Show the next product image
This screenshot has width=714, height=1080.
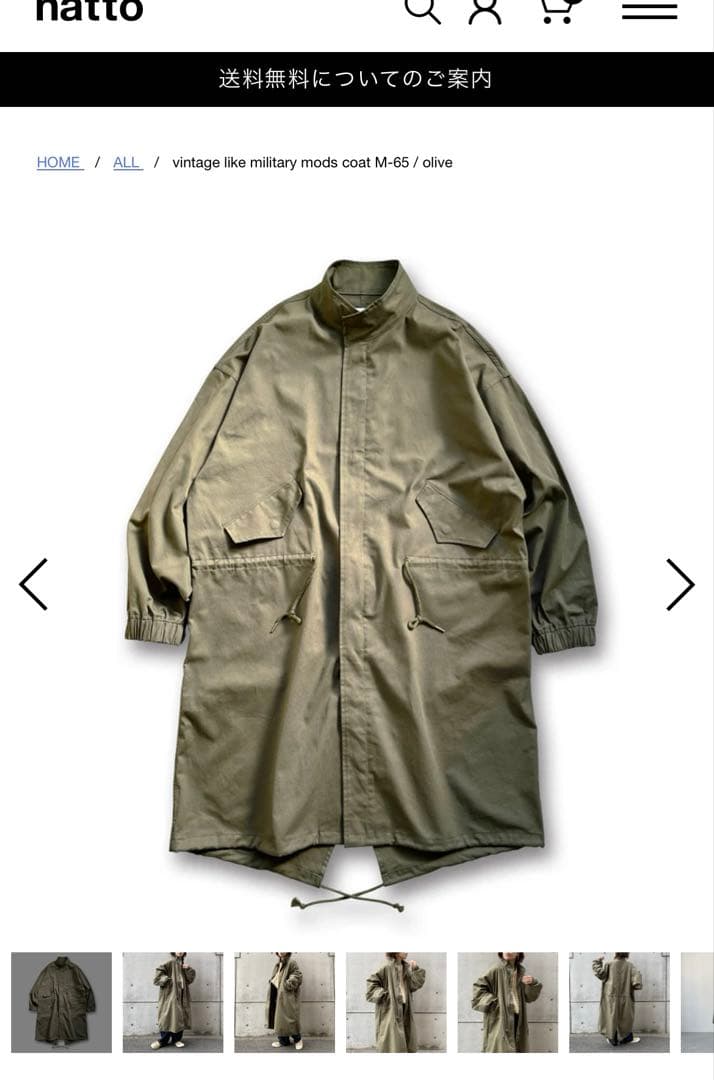tap(680, 585)
